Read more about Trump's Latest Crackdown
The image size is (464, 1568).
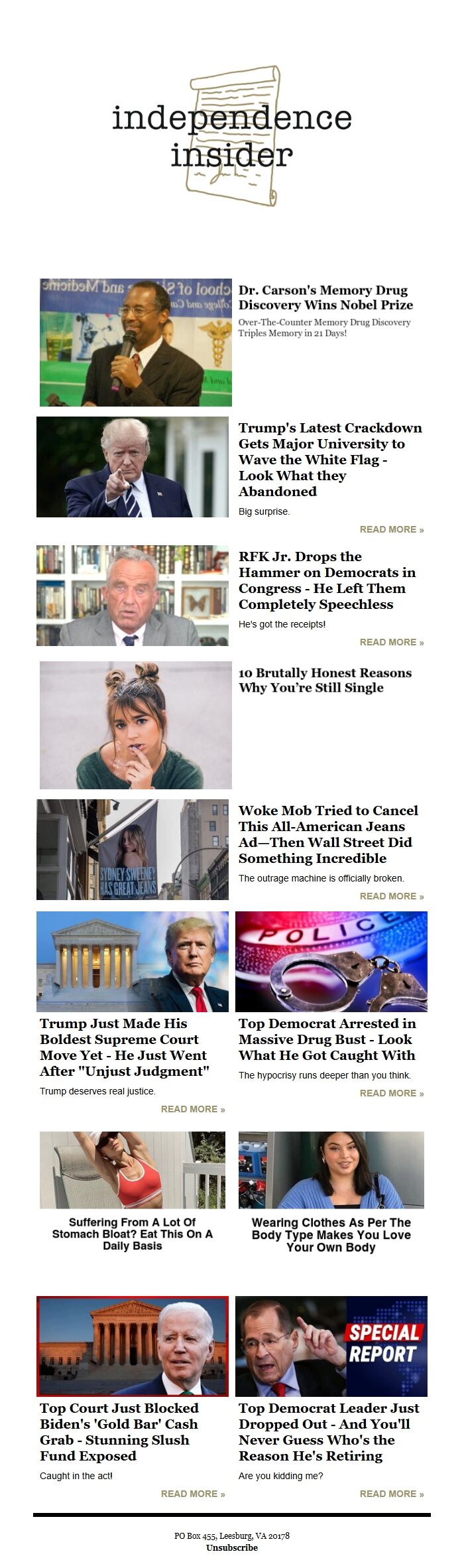coord(391,529)
